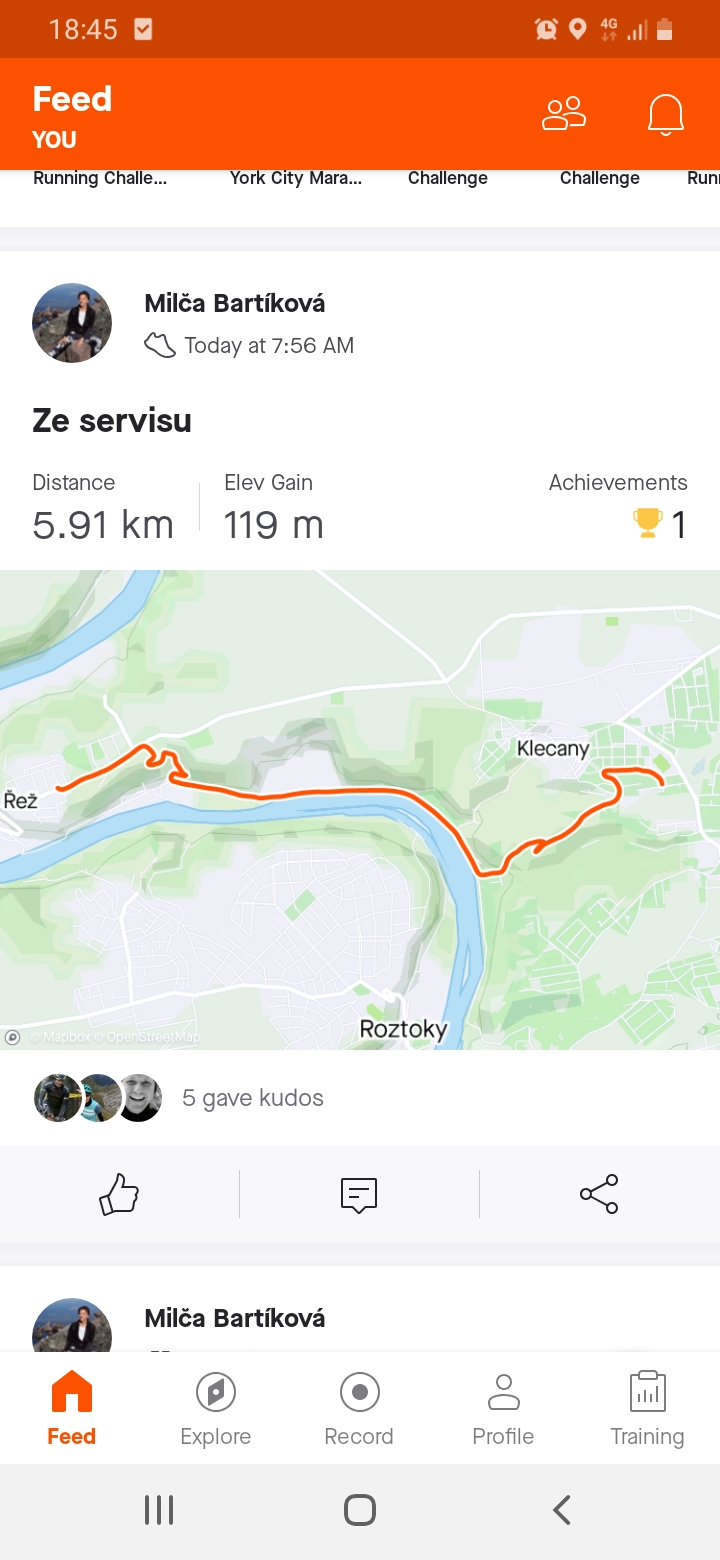
Task: Switch to the Profile tab
Action: pos(503,1410)
